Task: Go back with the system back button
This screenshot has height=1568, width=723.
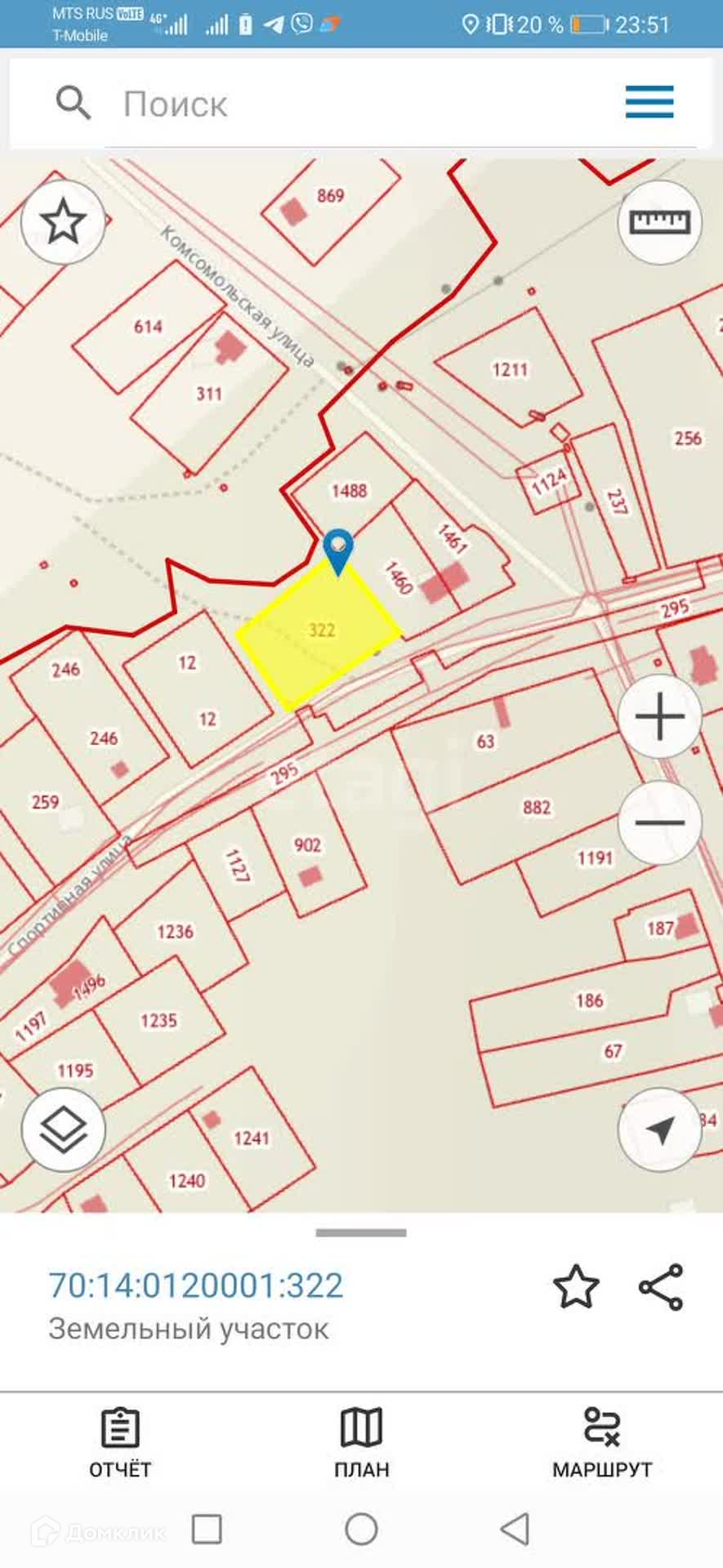Action: [x=515, y=1529]
